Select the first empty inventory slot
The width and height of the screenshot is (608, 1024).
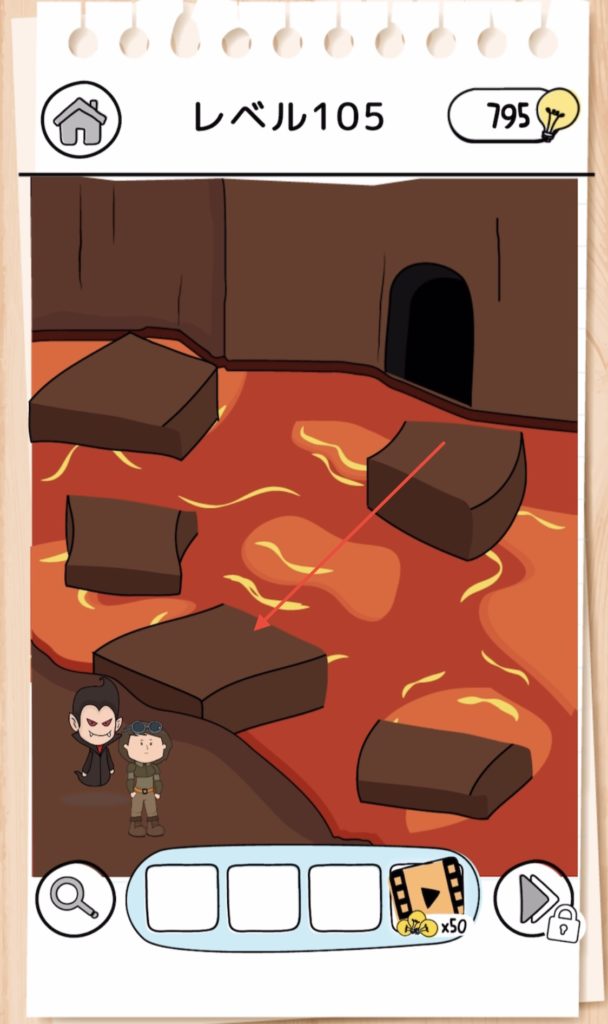click(x=182, y=898)
